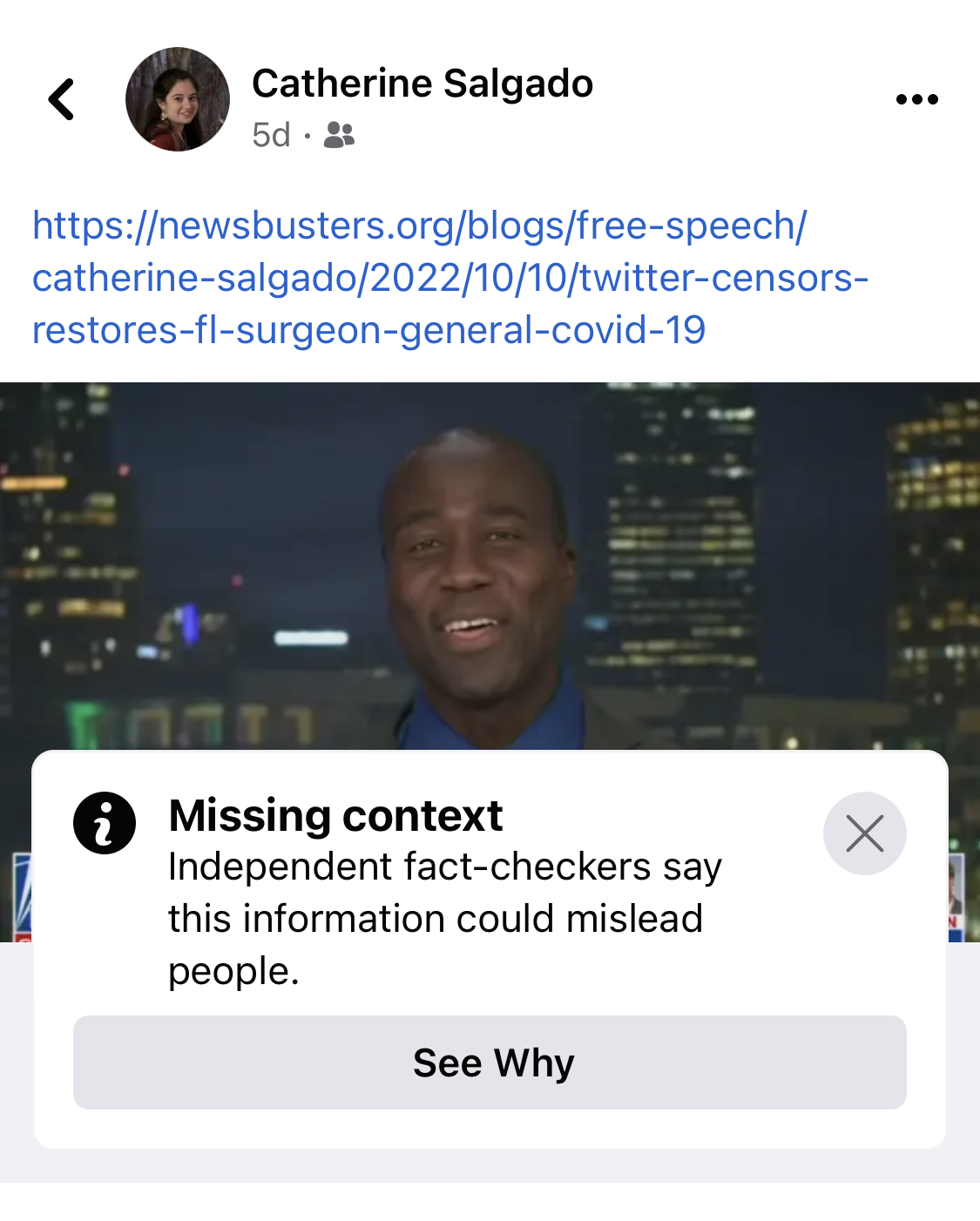
Task: Open the newsbusters.org article link
Action: (418, 278)
